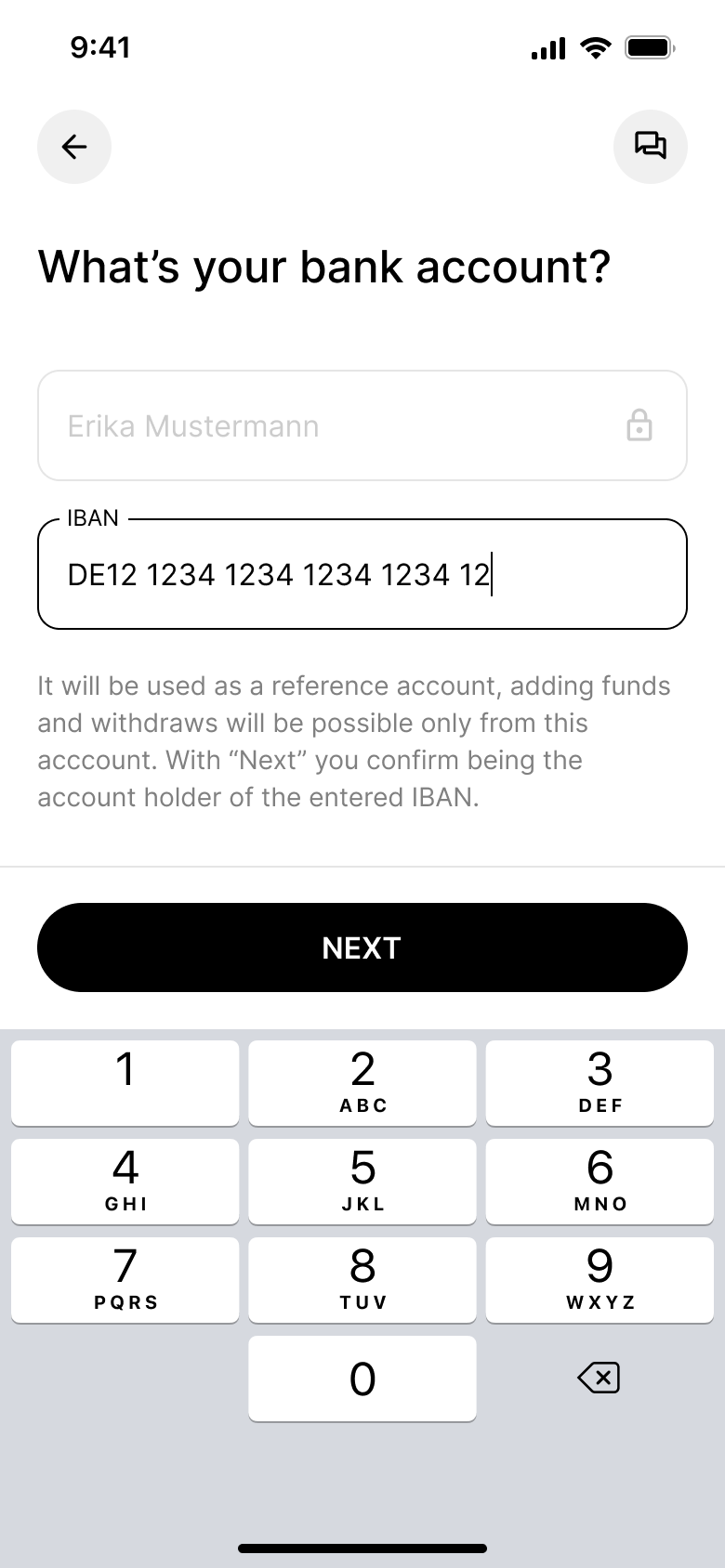
Task: Enter digit 0 on the keypad
Action: [362, 1379]
